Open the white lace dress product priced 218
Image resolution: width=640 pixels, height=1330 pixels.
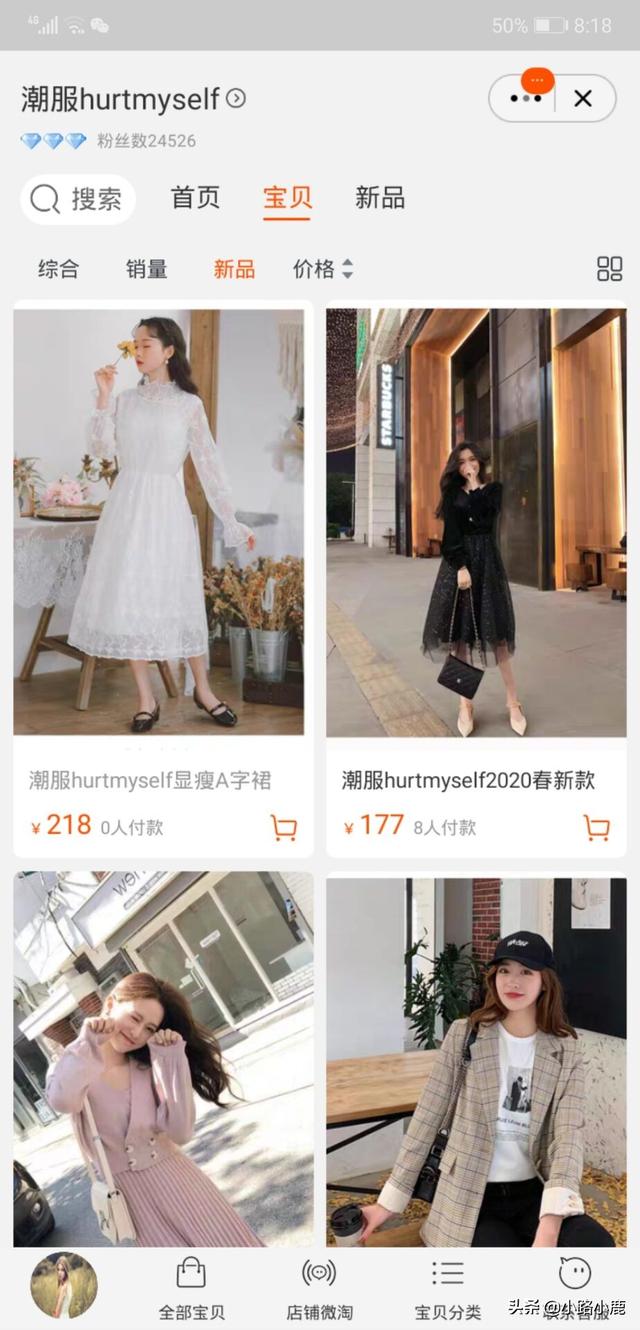tap(159, 522)
